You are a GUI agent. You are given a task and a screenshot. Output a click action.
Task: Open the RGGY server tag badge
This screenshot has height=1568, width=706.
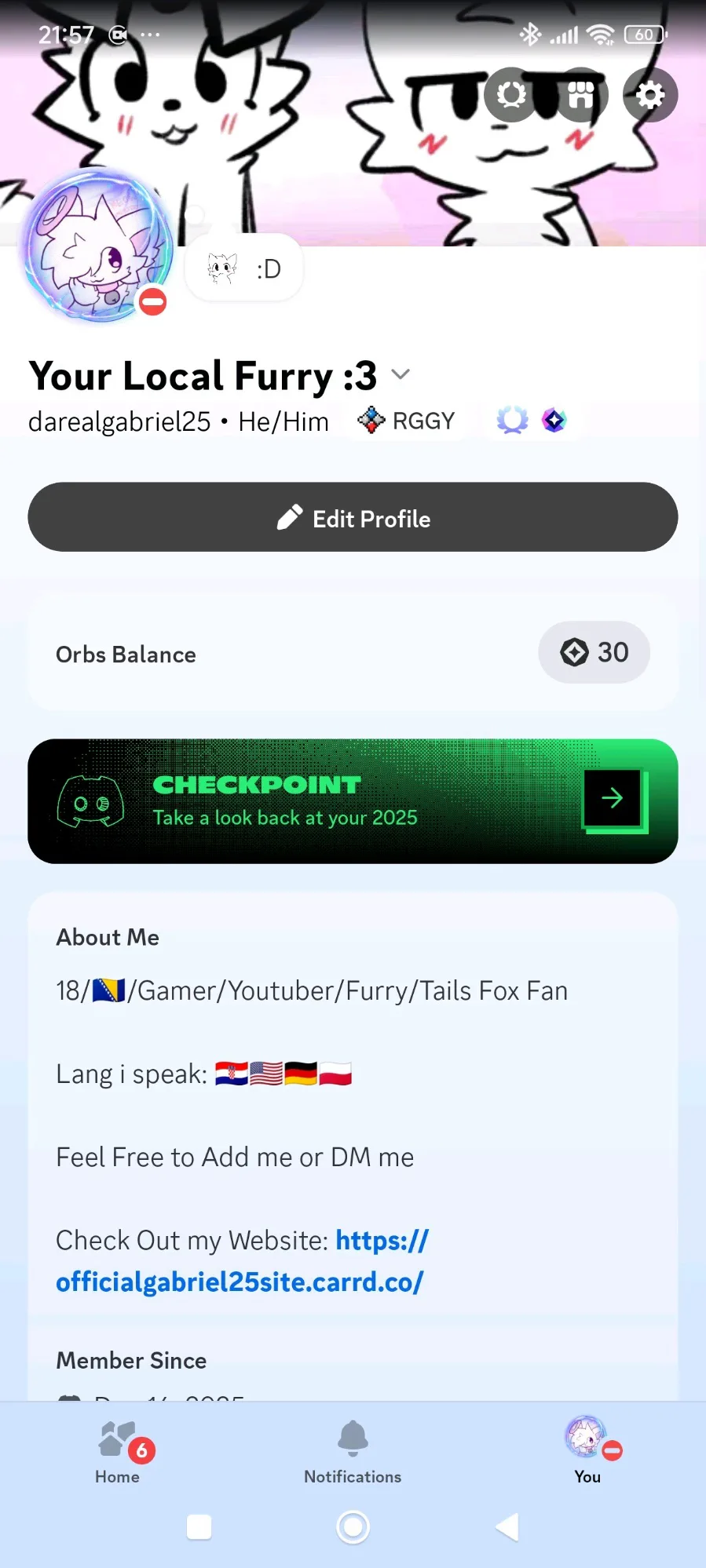[x=407, y=421]
